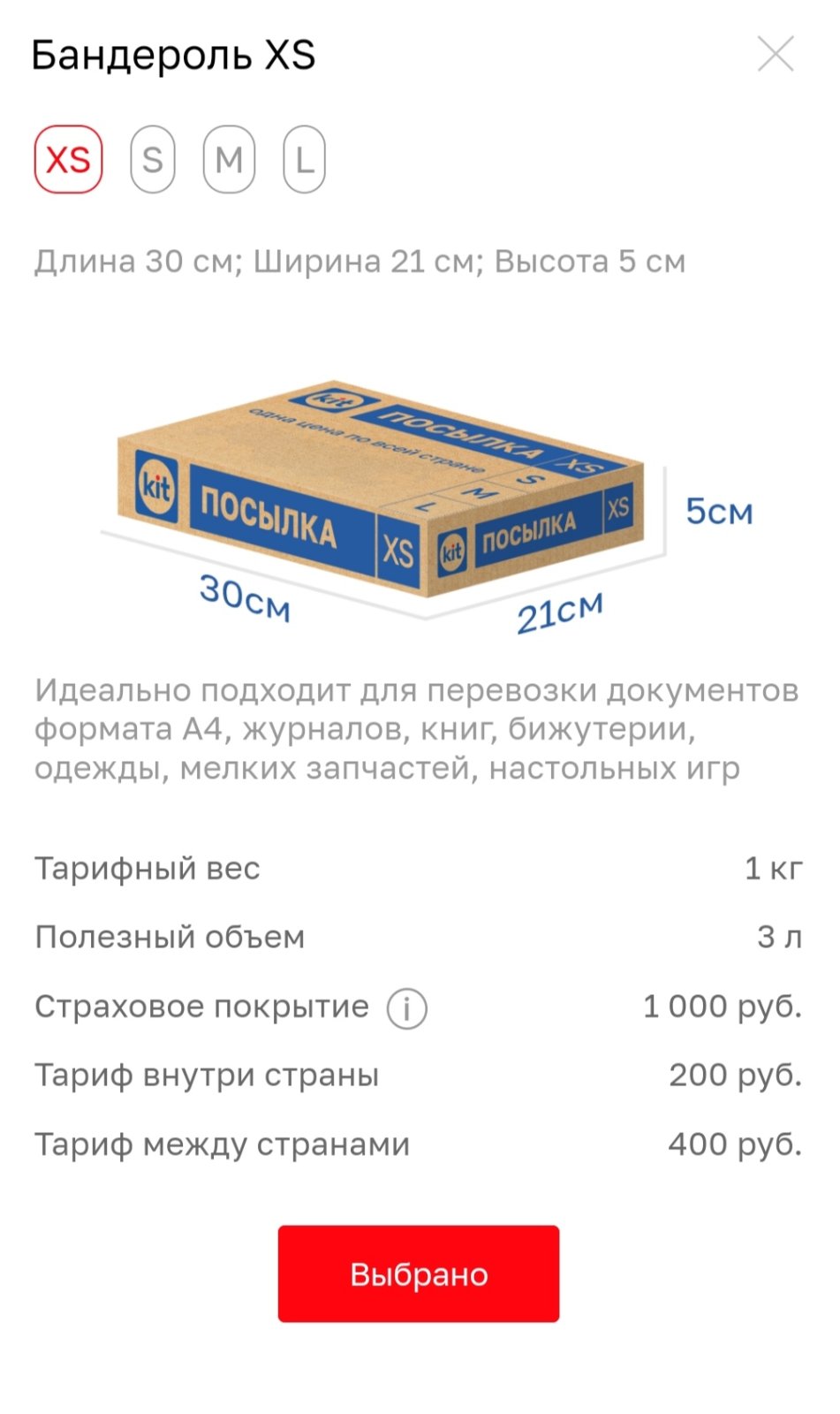Choose the M size option
Screen dimensions: 840x1414
pos(229,160)
